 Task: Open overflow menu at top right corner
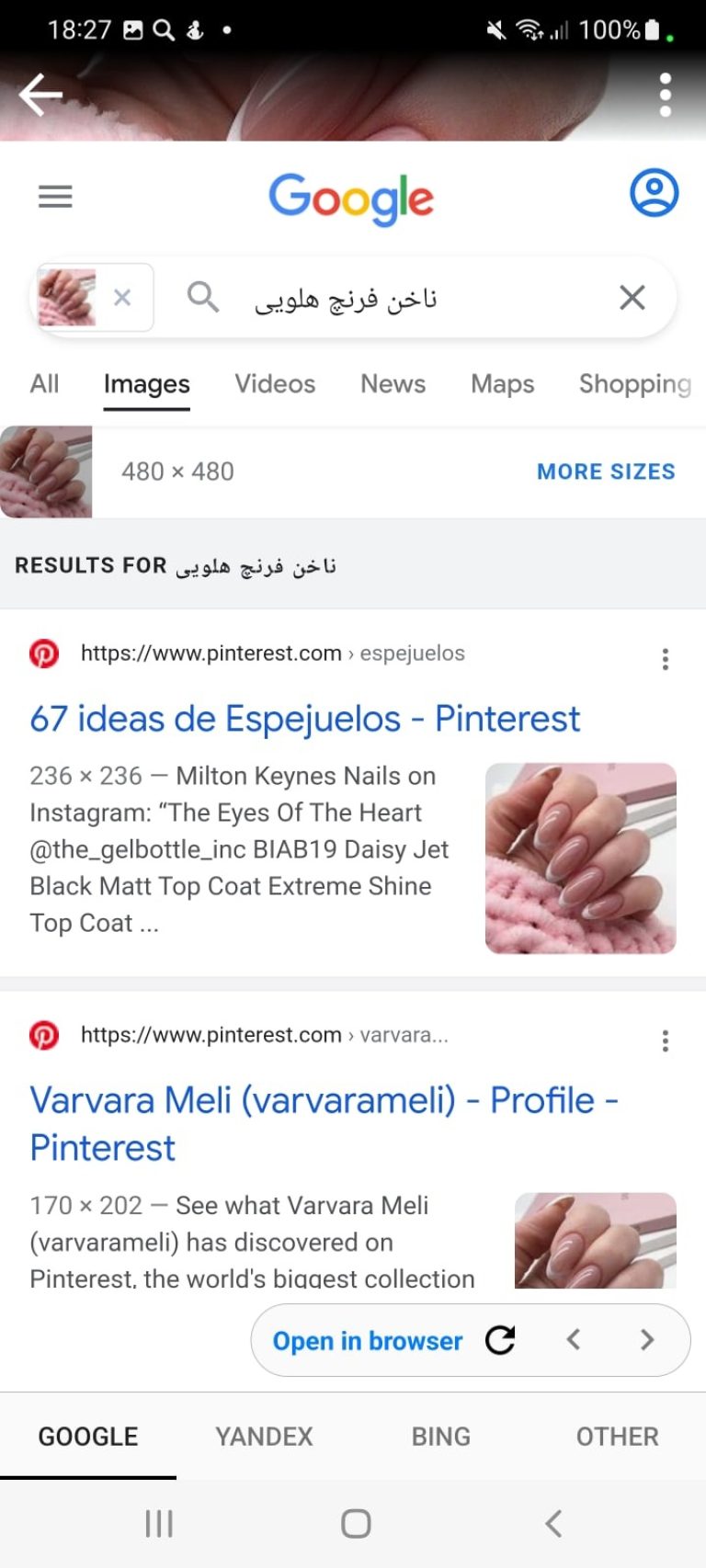pos(665,93)
